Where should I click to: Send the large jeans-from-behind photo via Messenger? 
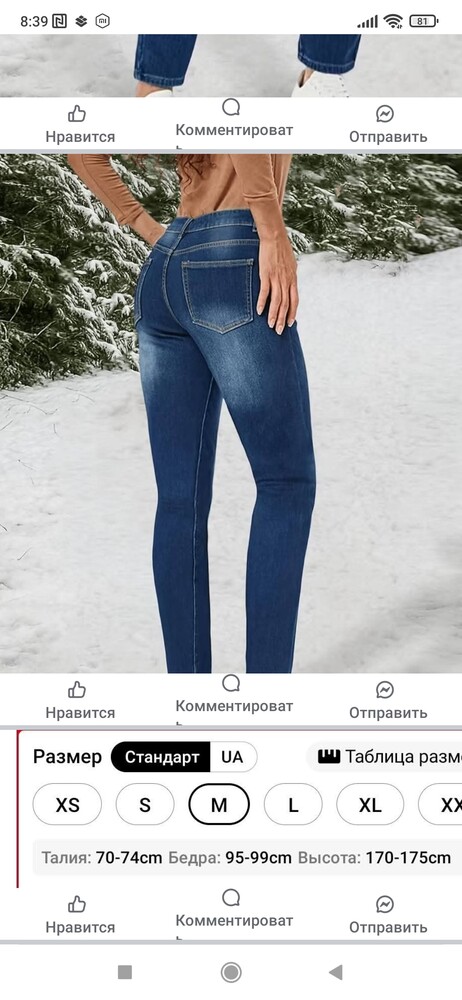point(387,700)
